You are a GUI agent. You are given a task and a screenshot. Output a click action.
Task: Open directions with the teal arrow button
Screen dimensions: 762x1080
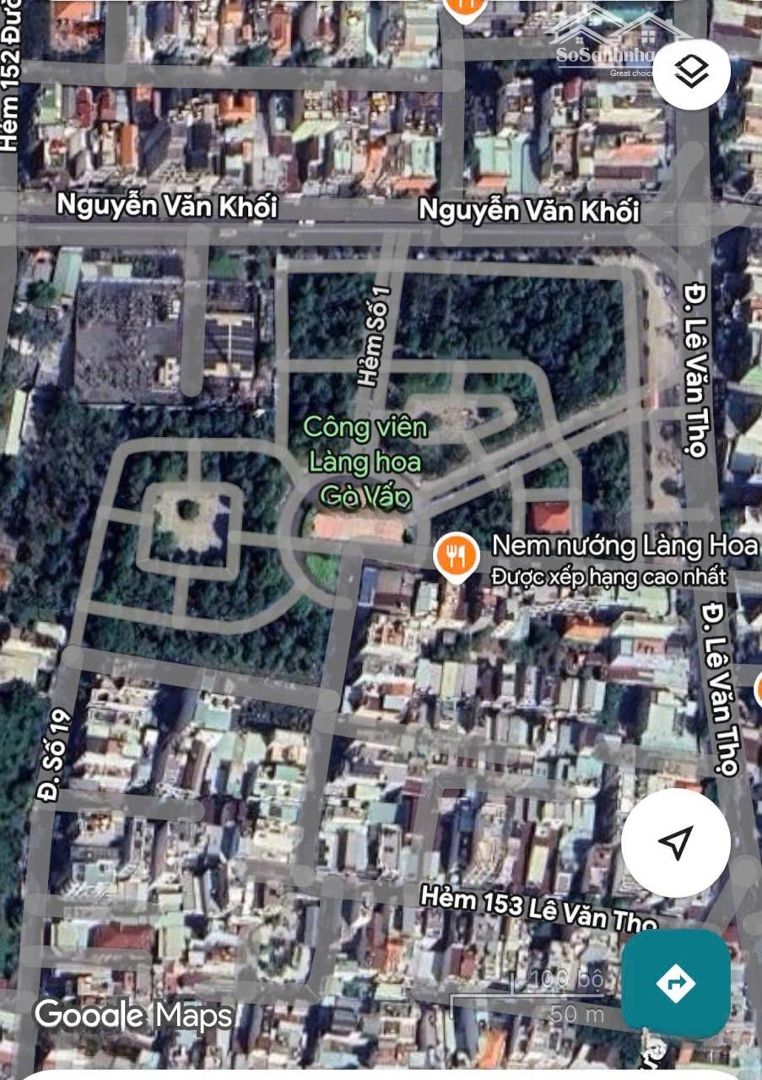click(x=676, y=984)
